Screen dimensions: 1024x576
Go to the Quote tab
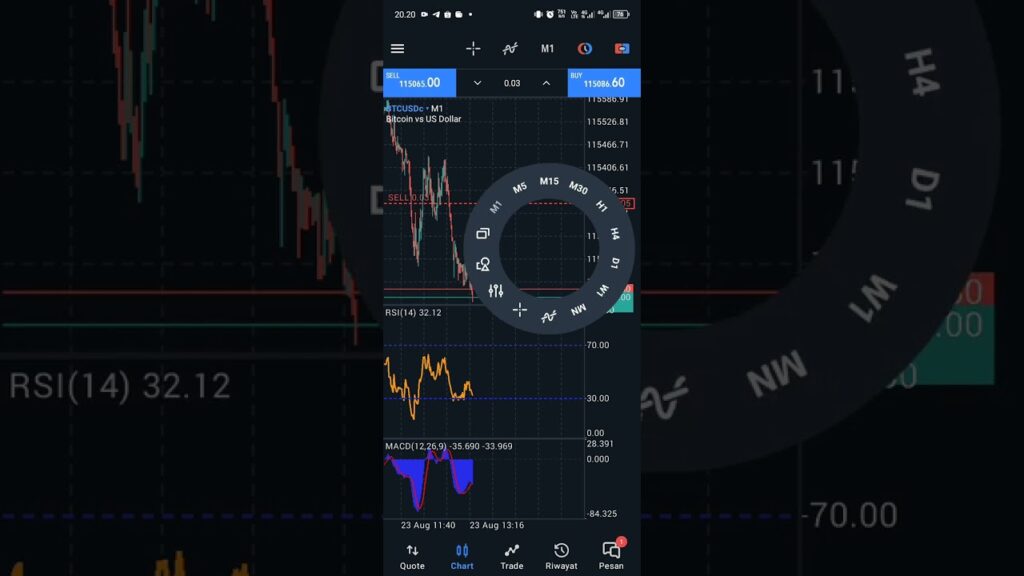tap(412, 556)
